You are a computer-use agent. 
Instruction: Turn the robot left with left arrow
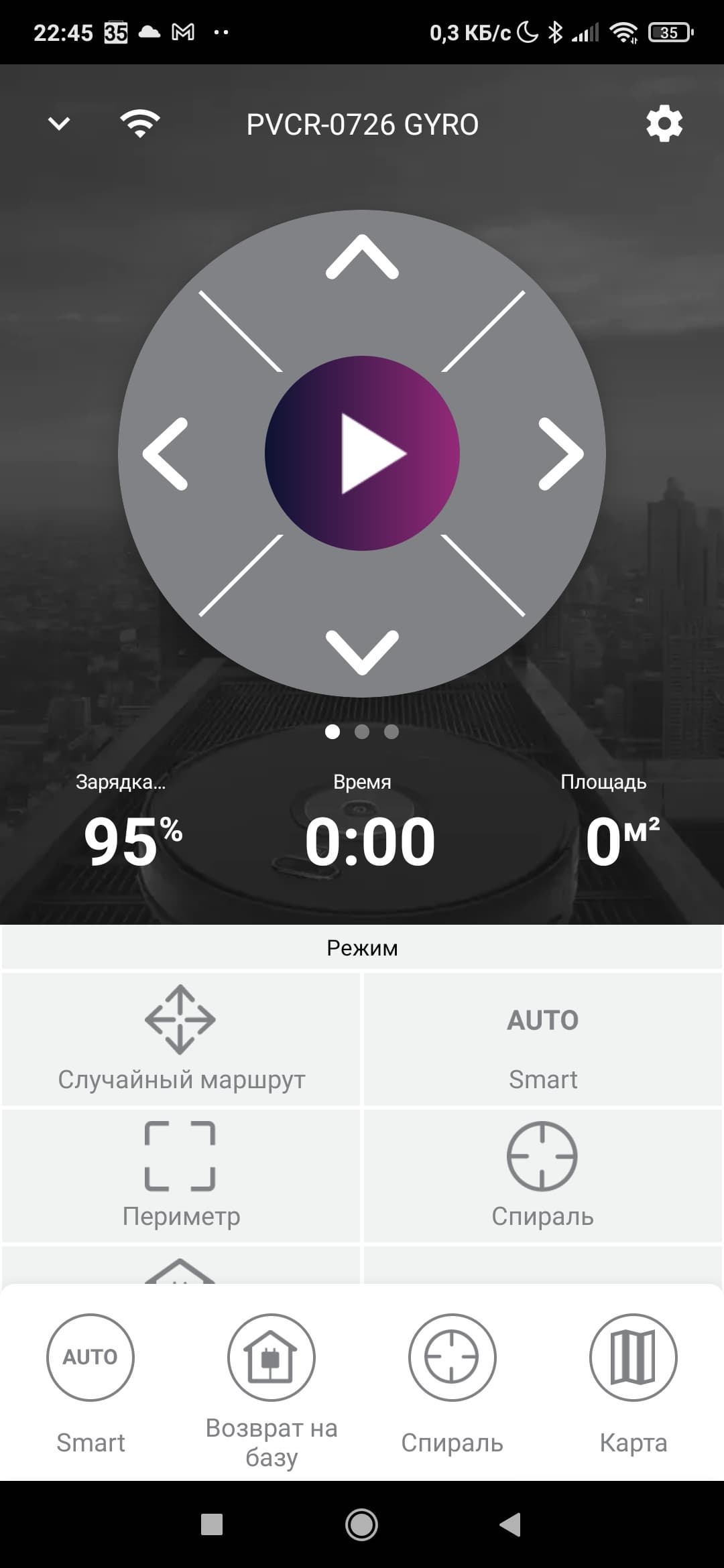pos(166,454)
